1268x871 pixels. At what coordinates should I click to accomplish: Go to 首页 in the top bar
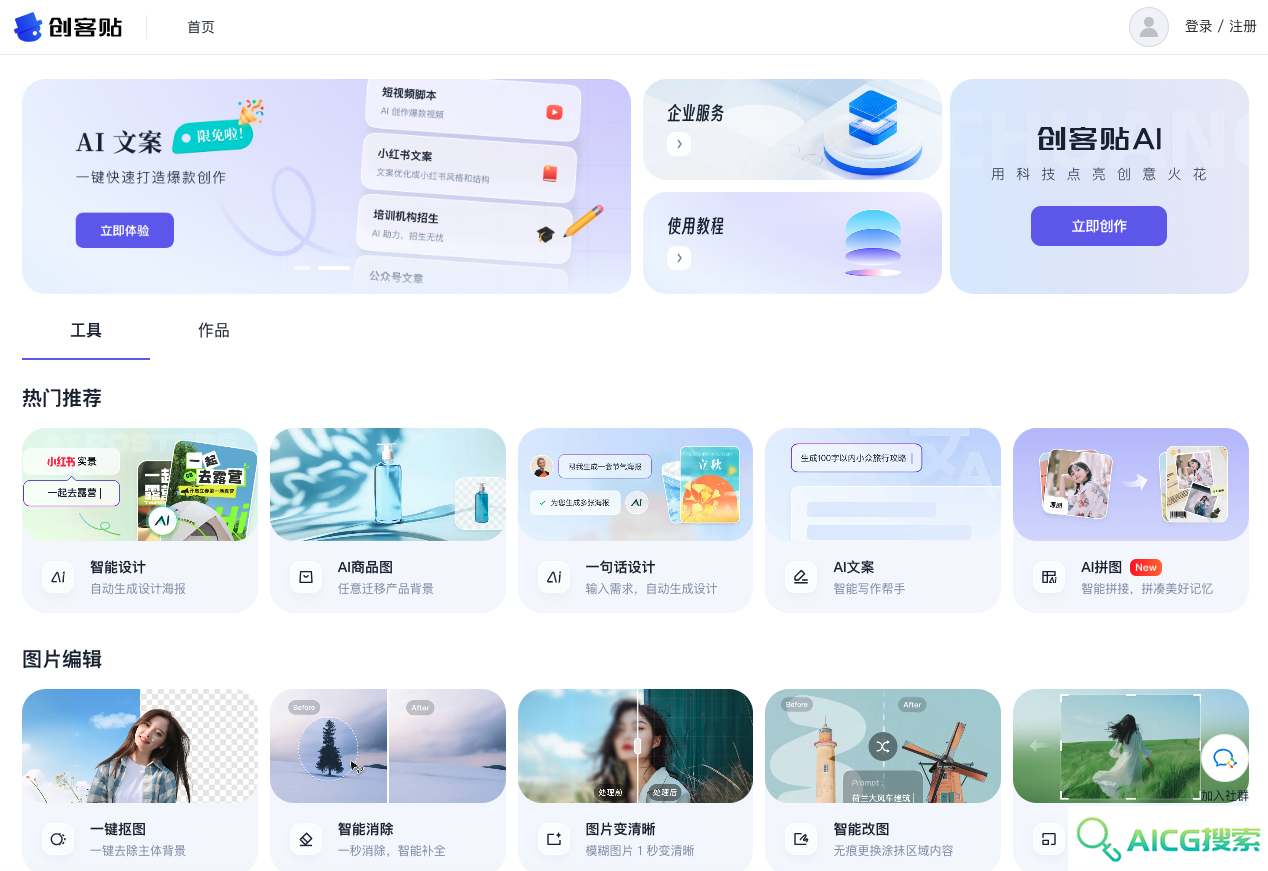coord(201,27)
